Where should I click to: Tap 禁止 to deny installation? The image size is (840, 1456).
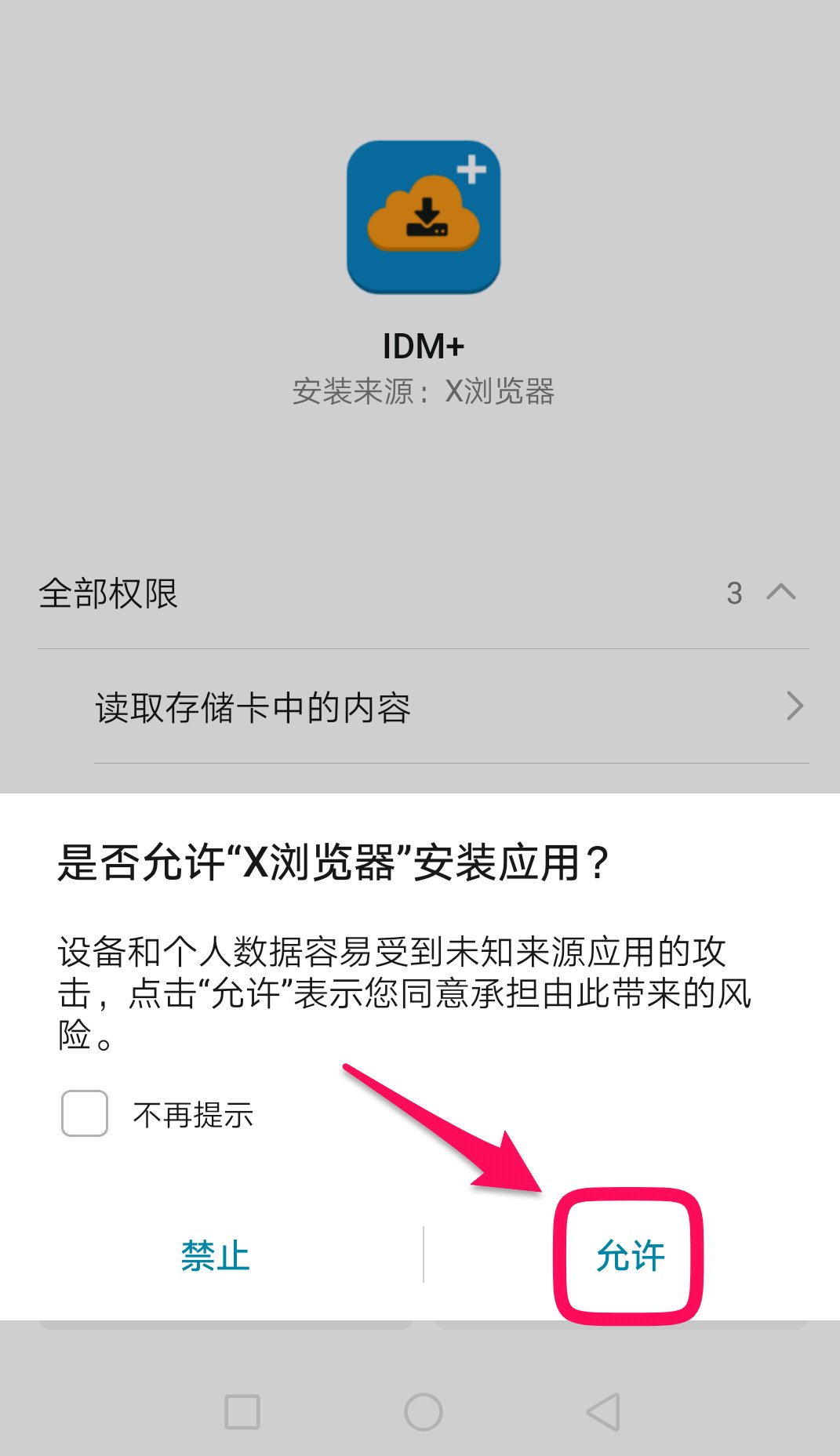pos(215,1255)
